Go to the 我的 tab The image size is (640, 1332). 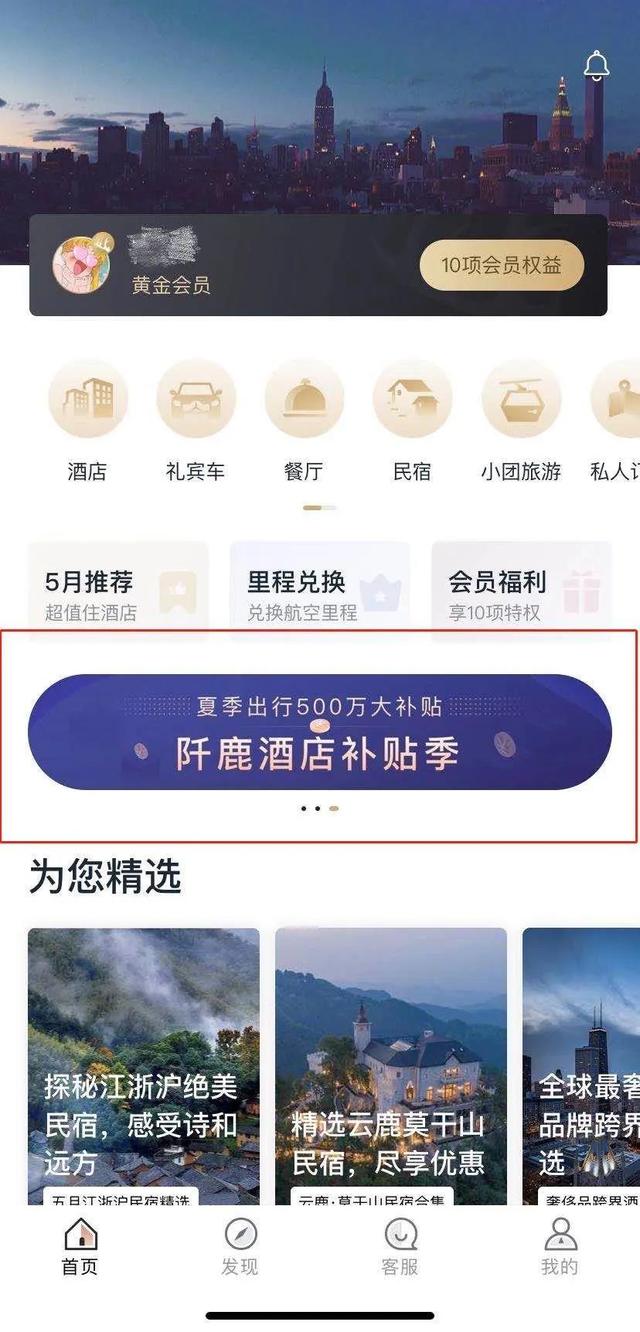tap(560, 1246)
